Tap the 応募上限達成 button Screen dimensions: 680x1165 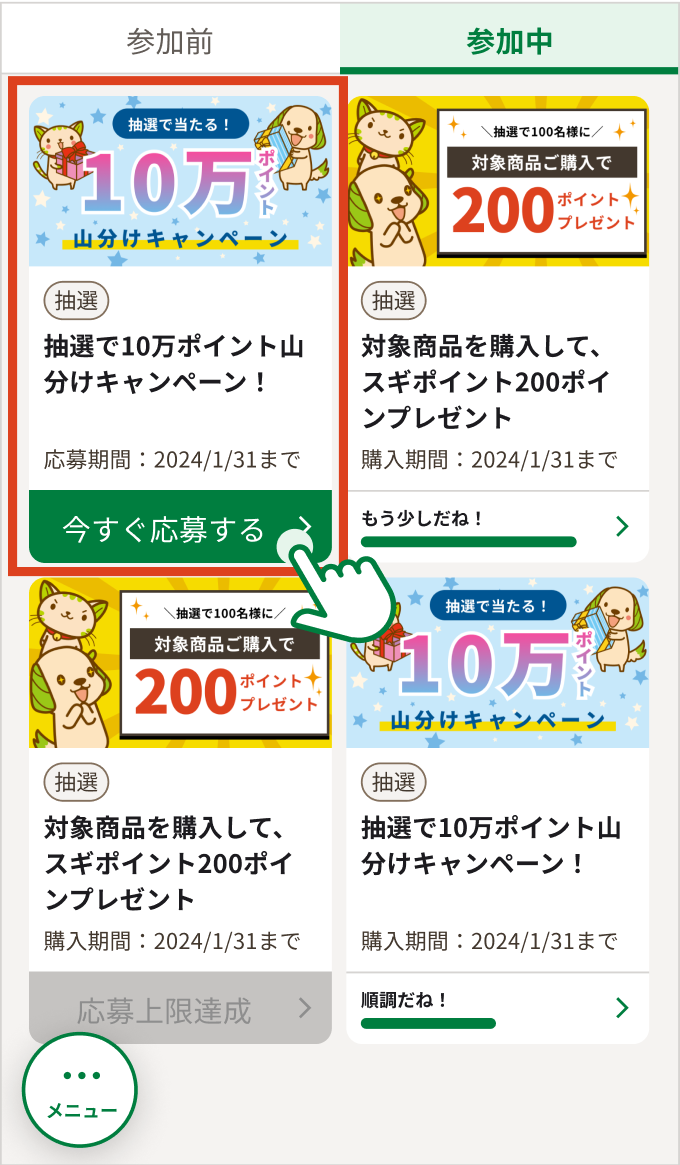180,1008
